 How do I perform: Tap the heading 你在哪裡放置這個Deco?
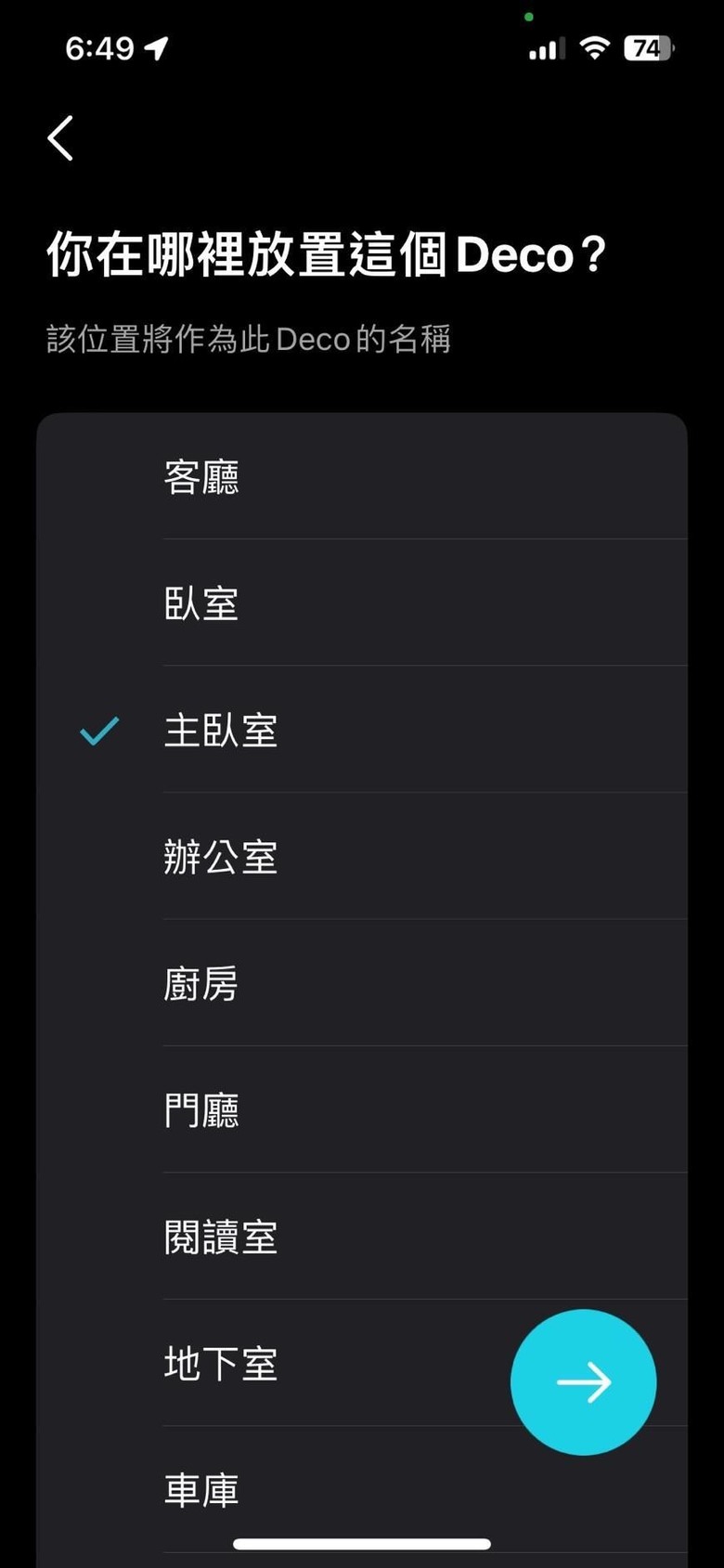click(325, 255)
